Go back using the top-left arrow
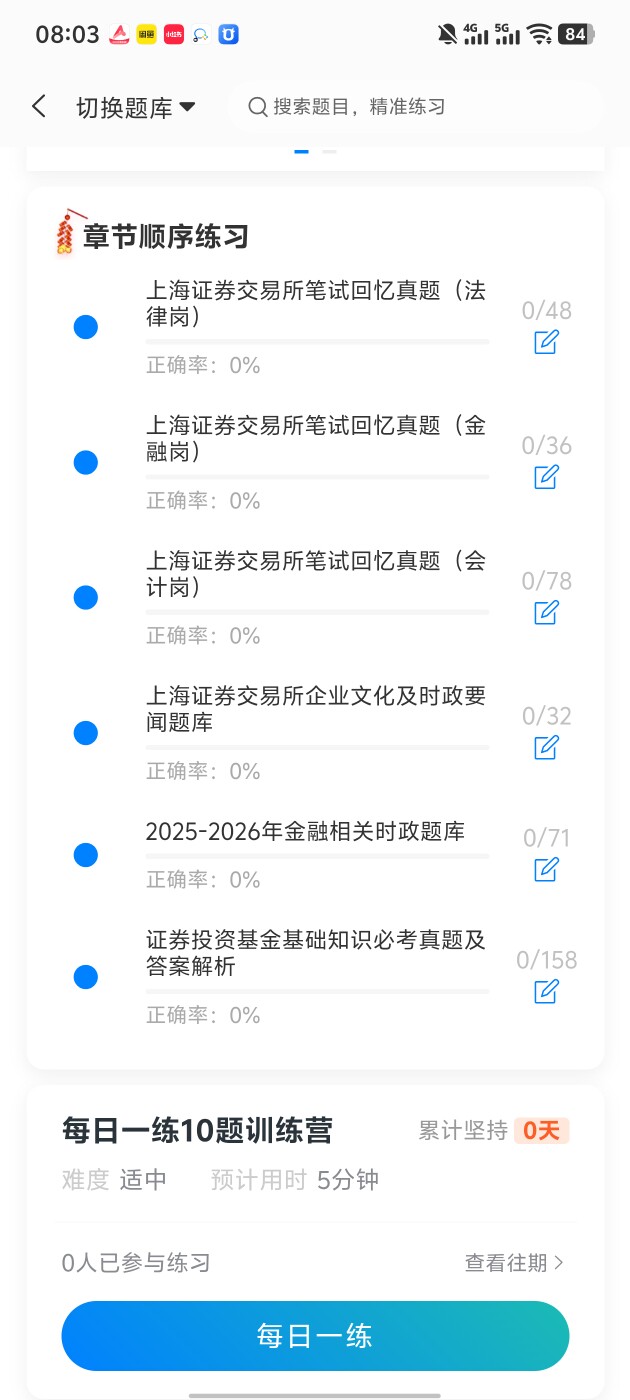Image resolution: width=630 pixels, height=1400 pixels. coord(39,107)
